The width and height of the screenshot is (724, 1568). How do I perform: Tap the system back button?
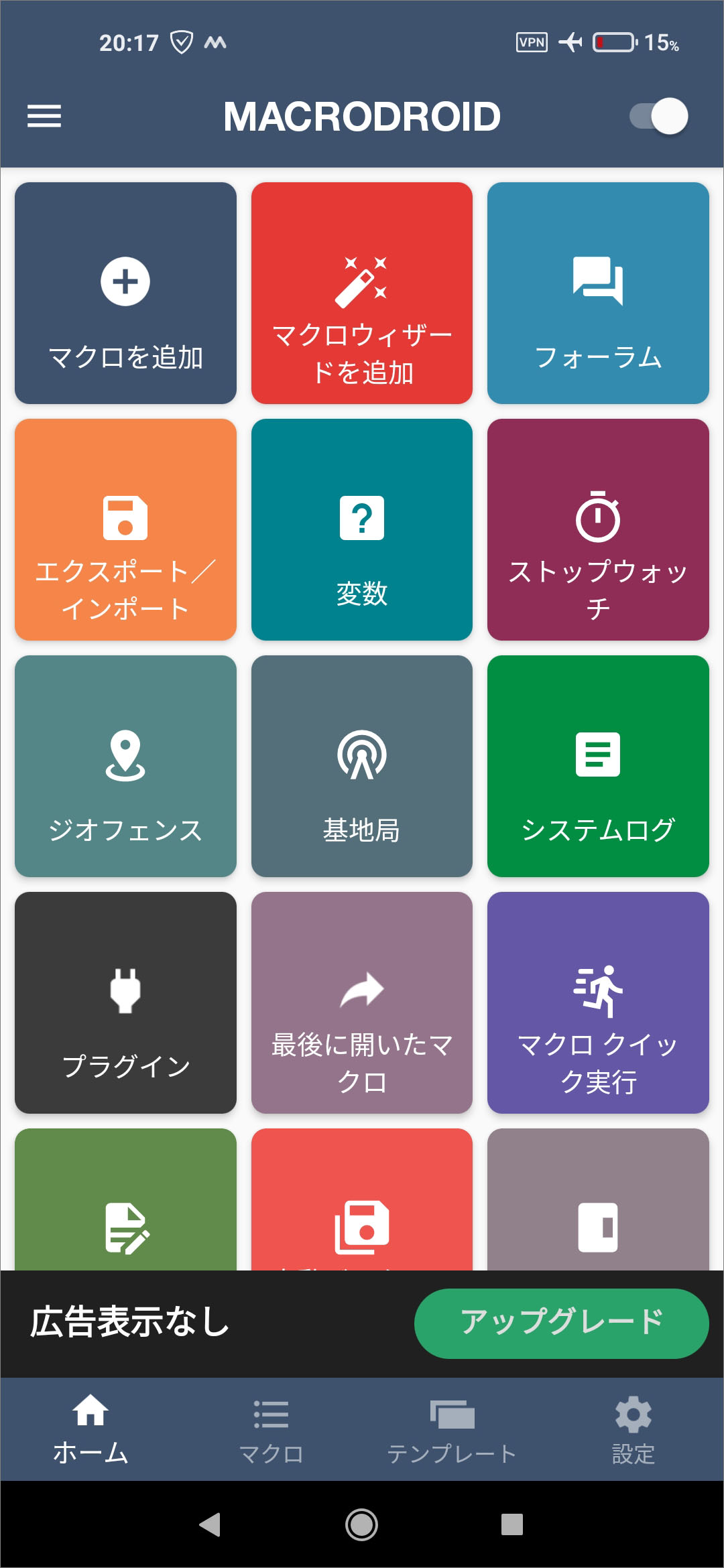coord(210,1524)
